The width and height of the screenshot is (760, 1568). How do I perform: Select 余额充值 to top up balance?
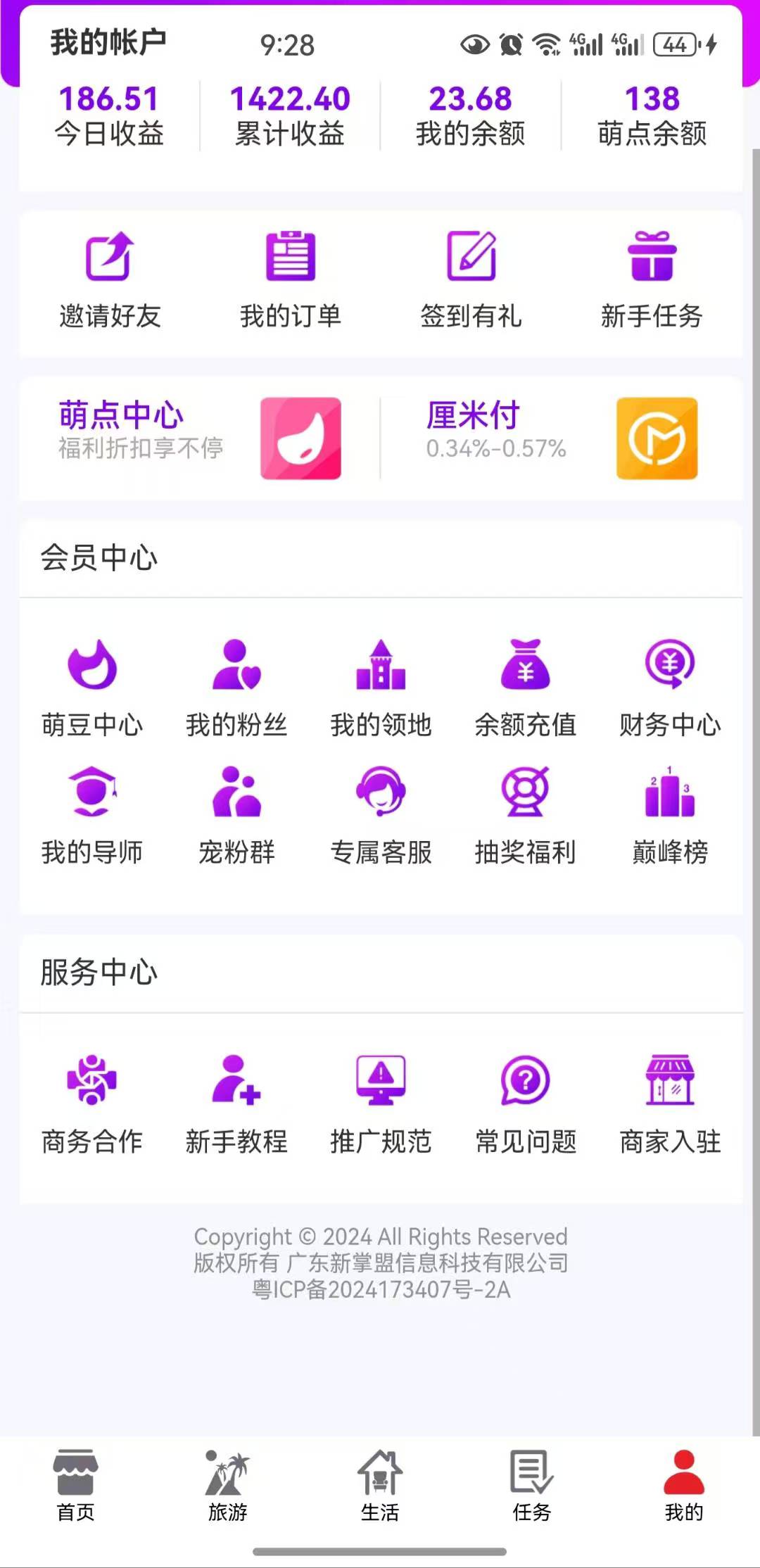[x=526, y=687]
